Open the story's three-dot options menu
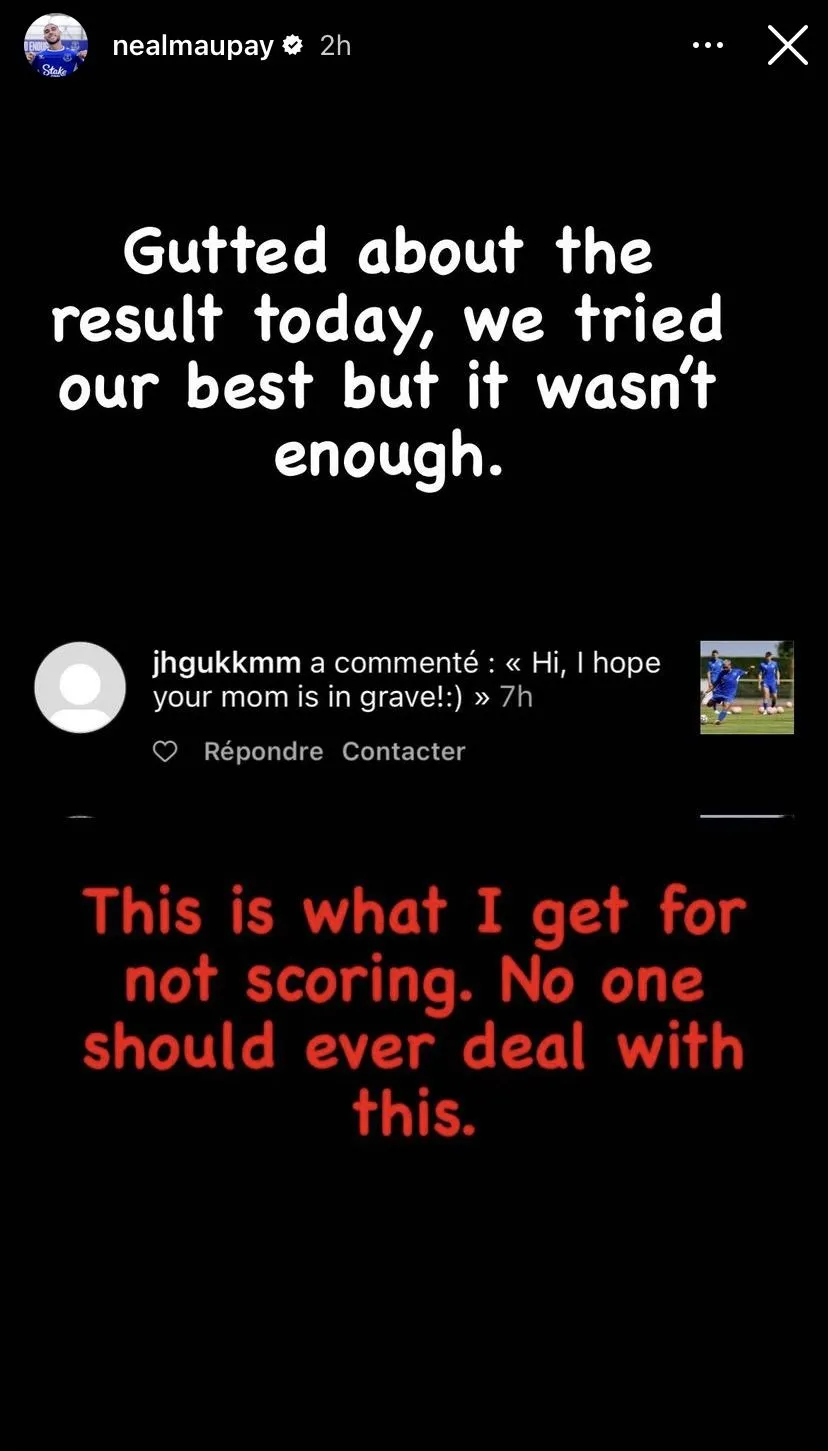The width and height of the screenshot is (828, 1451). pos(708,45)
